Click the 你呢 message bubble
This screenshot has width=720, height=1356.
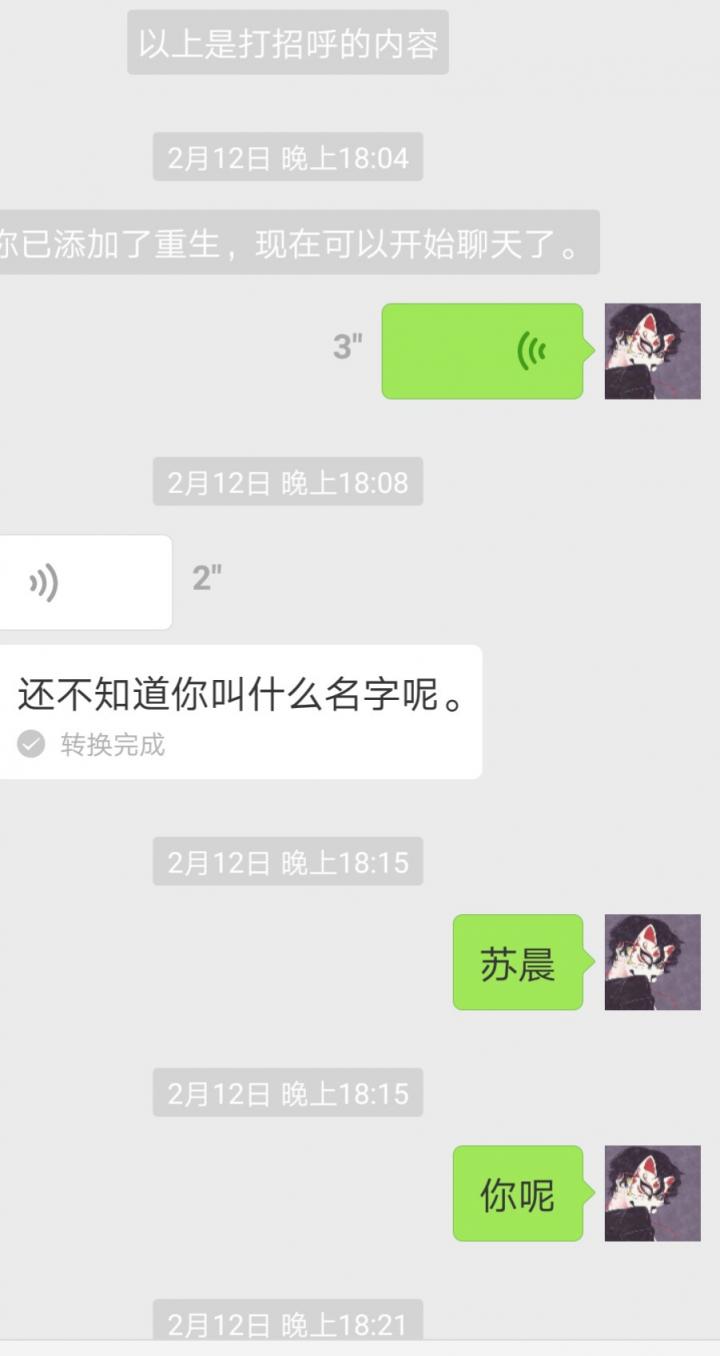tap(517, 1193)
